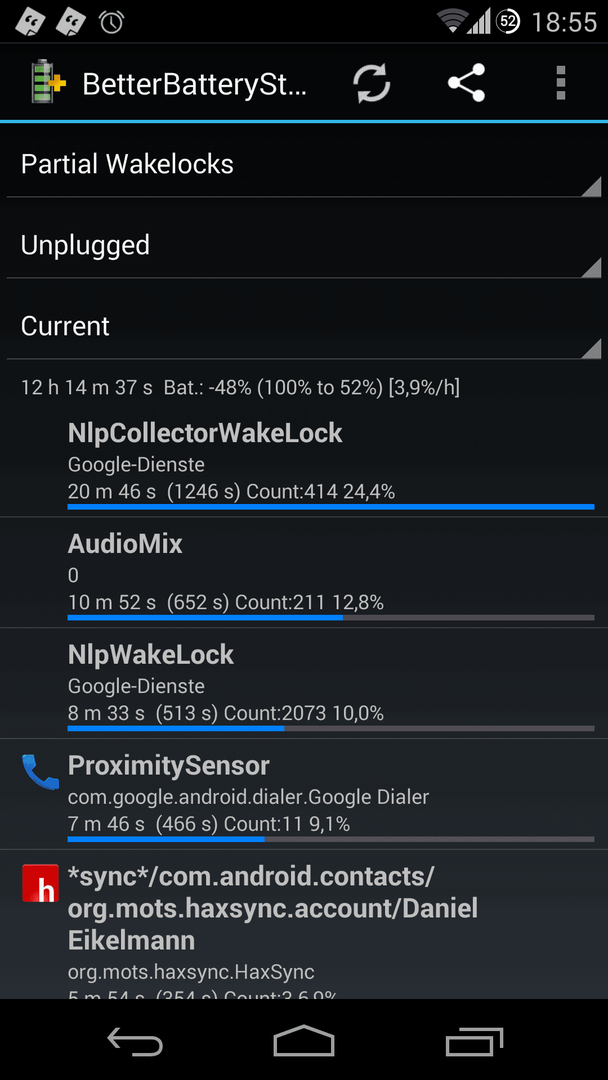Select the AudioMix wakelock row
The image size is (608, 1080).
click(x=304, y=572)
